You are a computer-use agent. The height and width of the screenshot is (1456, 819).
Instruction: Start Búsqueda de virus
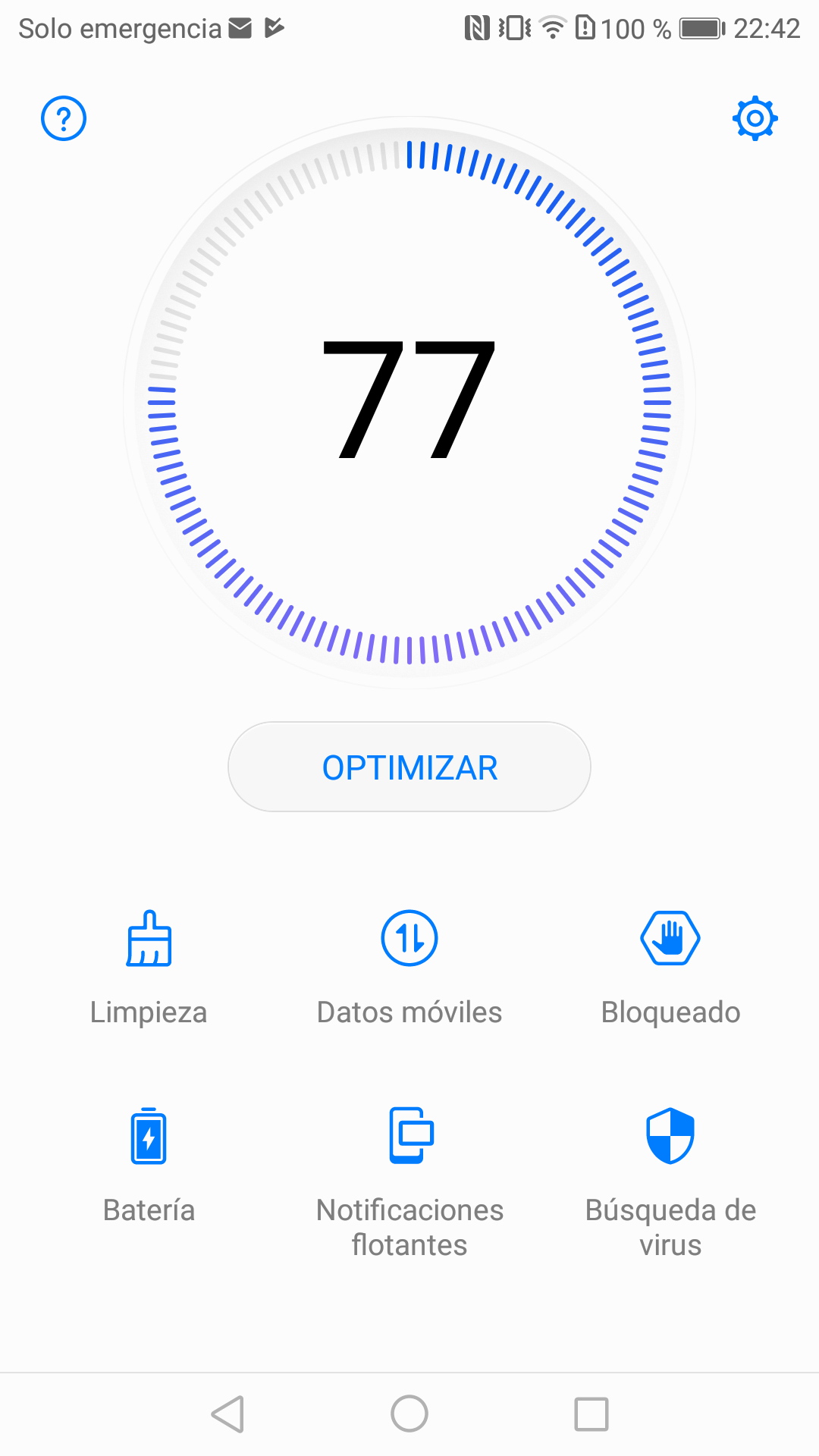point(670,1183)
